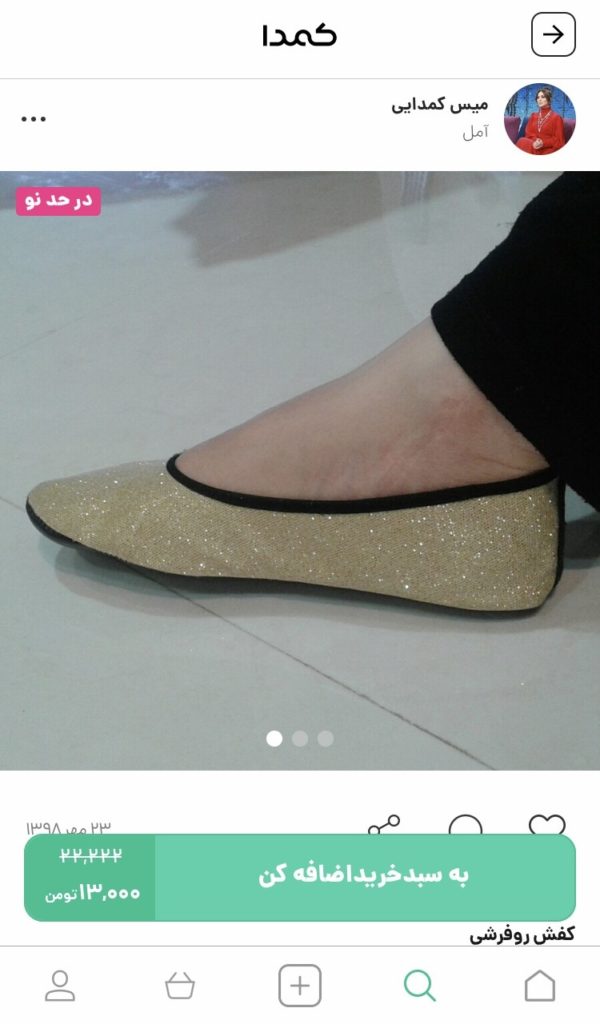This screenshot has height=1024, width=600.
Task: Like this product with the heart icon
Action: coord(546,826)
